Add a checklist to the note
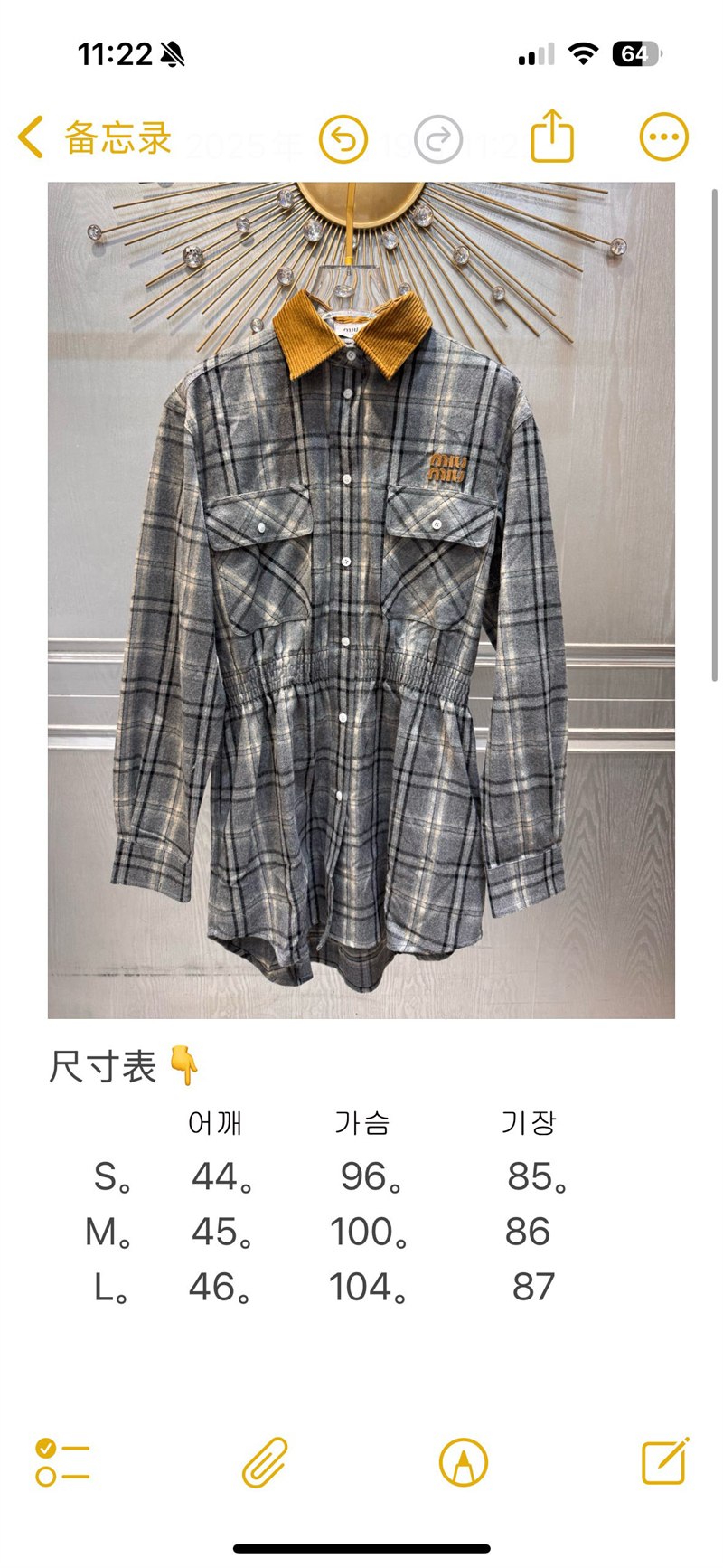723x1568 pixels. click(x=62, y=1462)
